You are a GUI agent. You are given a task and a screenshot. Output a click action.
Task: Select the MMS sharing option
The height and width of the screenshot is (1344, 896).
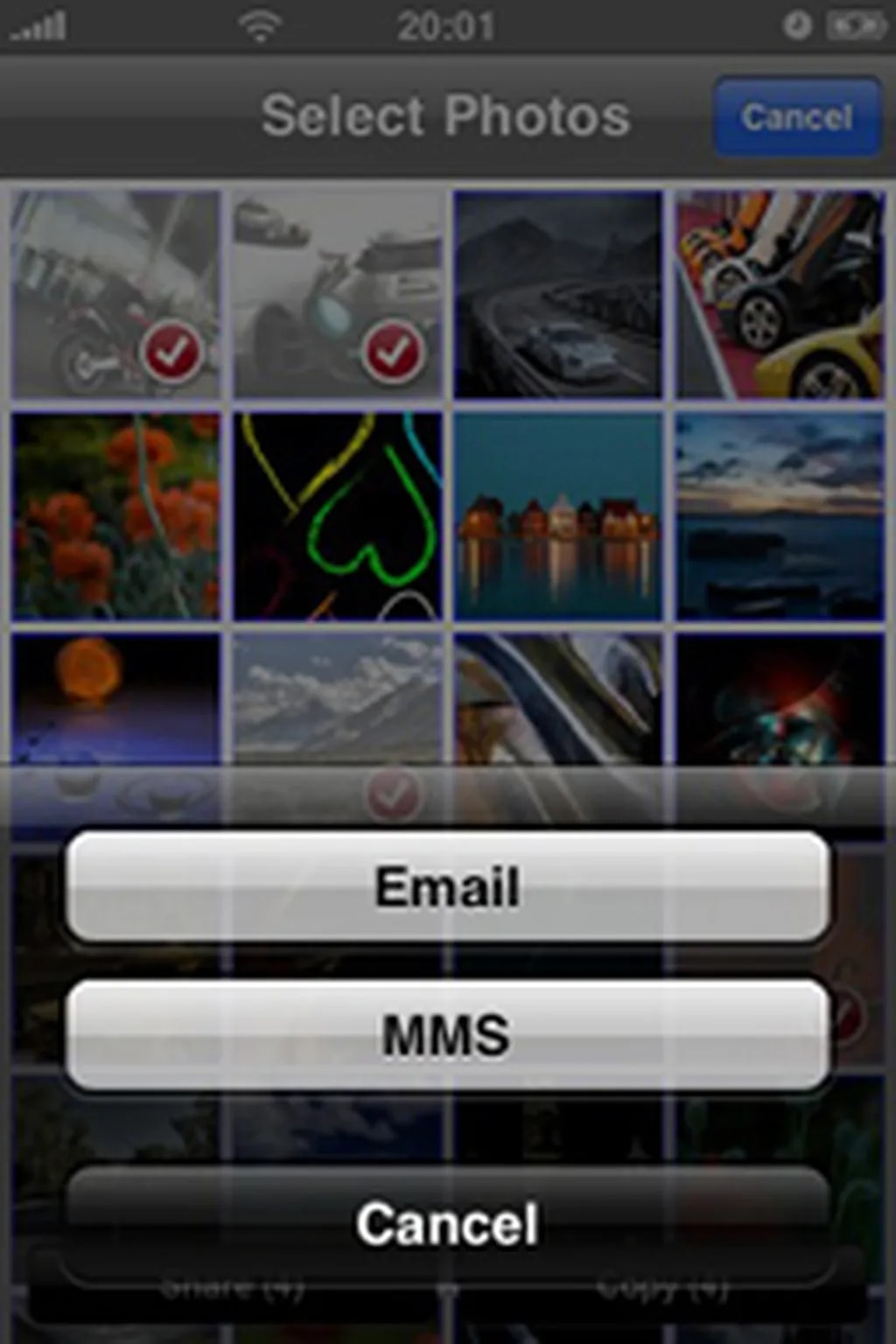point(447,1034)
